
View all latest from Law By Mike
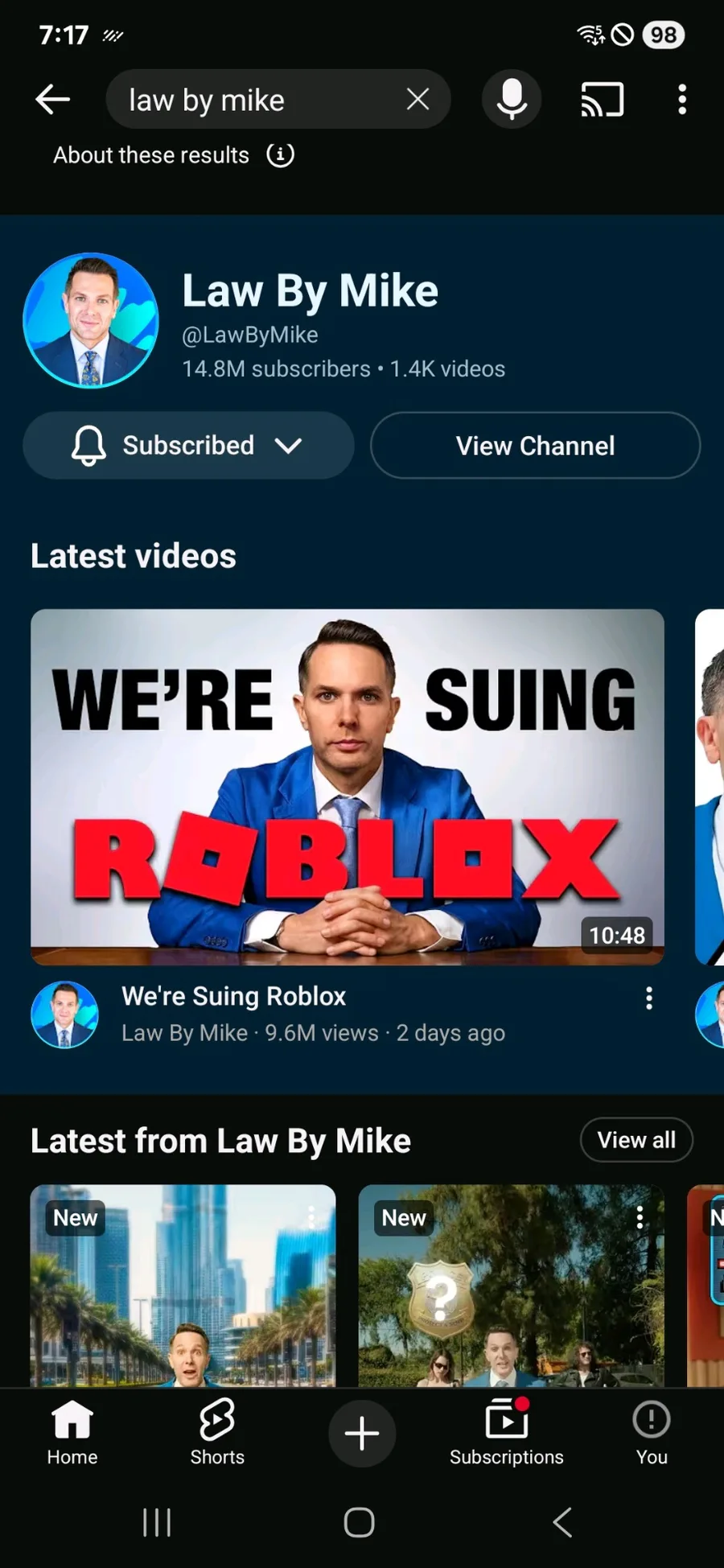tap(636, 1140)
